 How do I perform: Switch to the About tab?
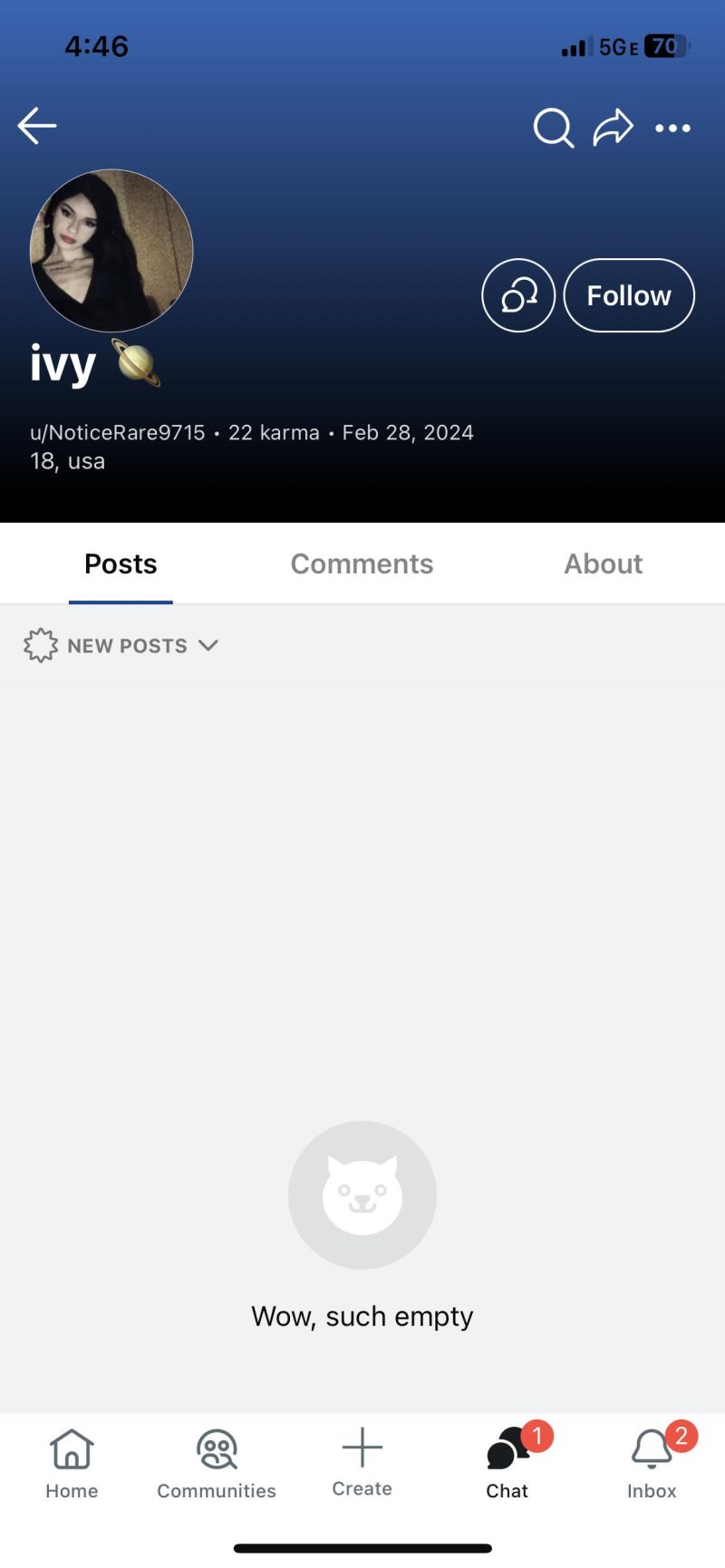(x=603, y=563)
